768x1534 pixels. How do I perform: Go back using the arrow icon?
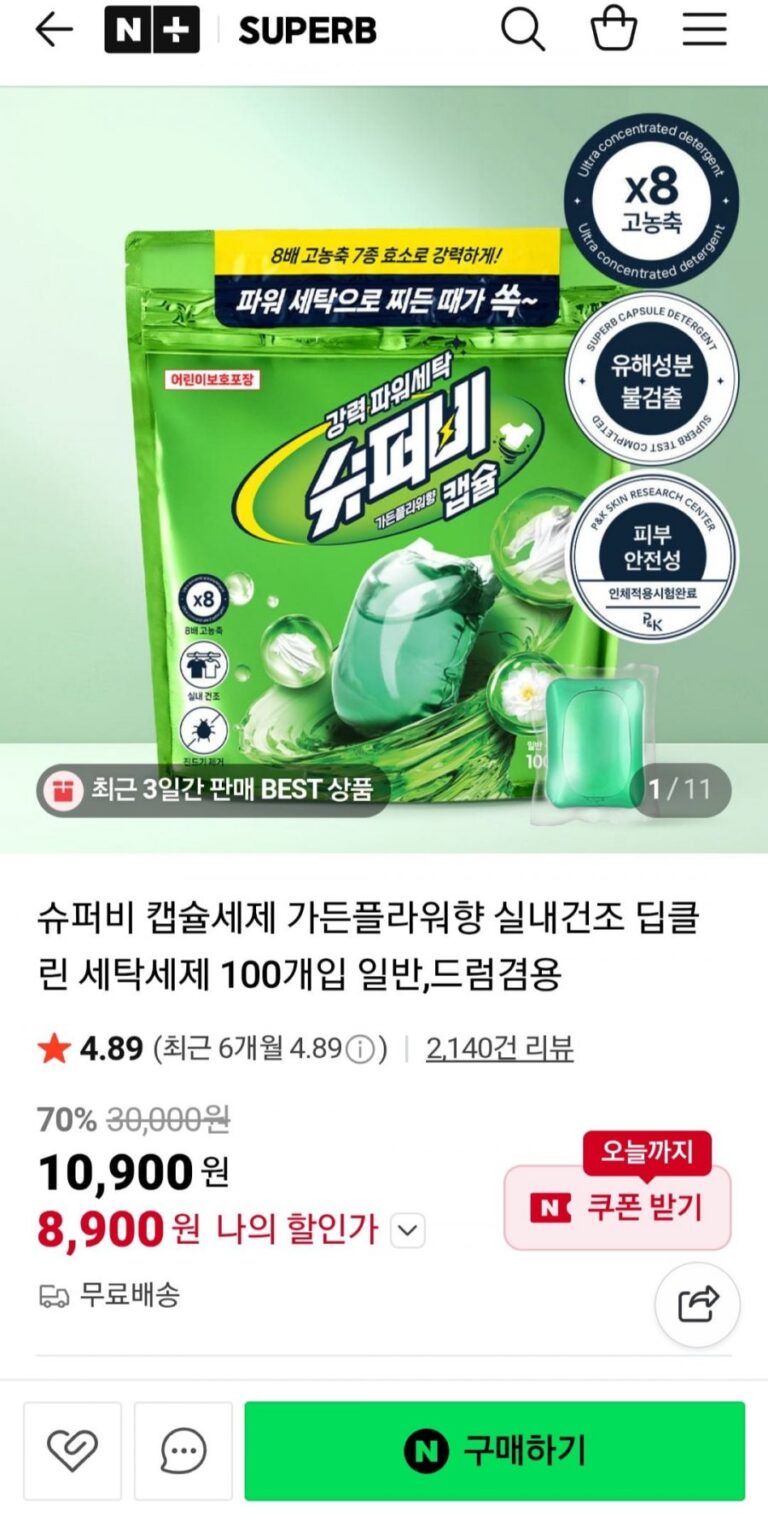click(54, 31)
